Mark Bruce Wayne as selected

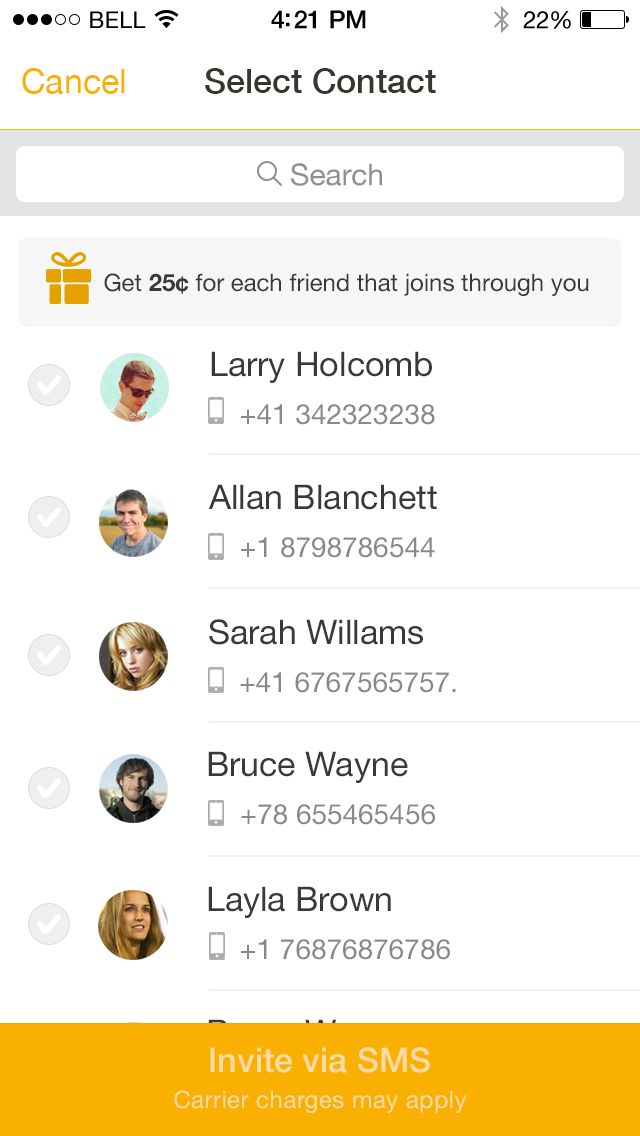[49, 788]
